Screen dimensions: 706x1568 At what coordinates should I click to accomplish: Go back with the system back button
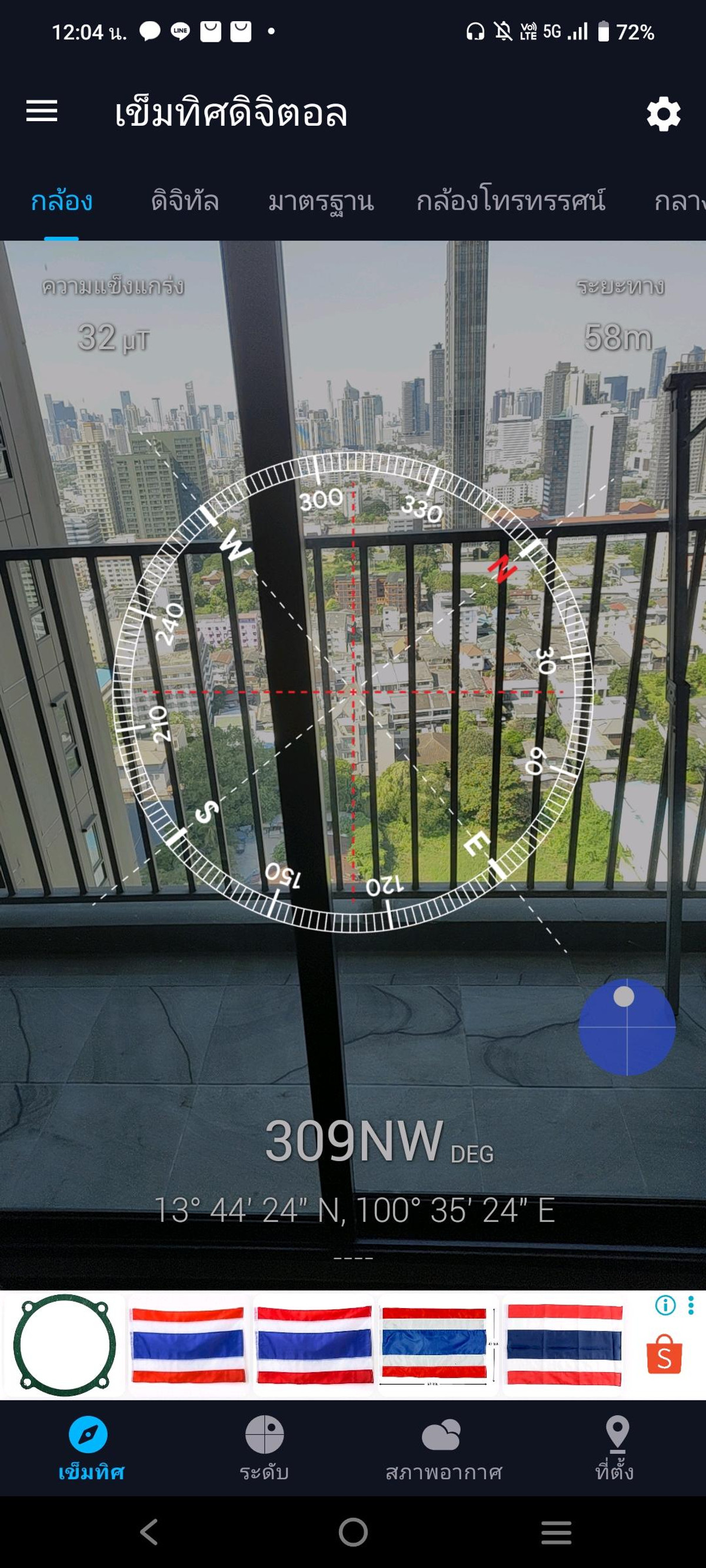pos(149,1532)
